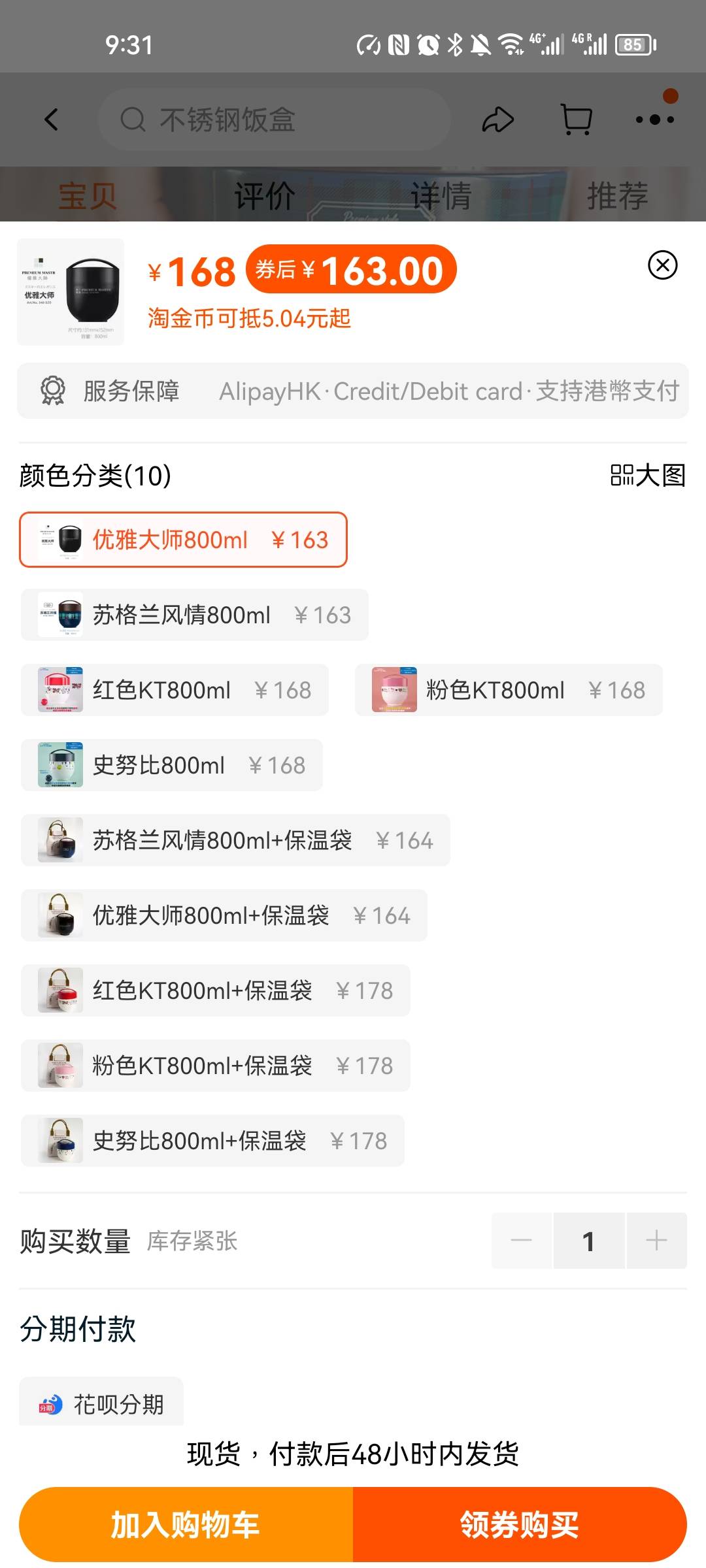Increase purchase quantity with plus
The width and height of the screenshot is (706, 1568).
(x=656, y=1241)
